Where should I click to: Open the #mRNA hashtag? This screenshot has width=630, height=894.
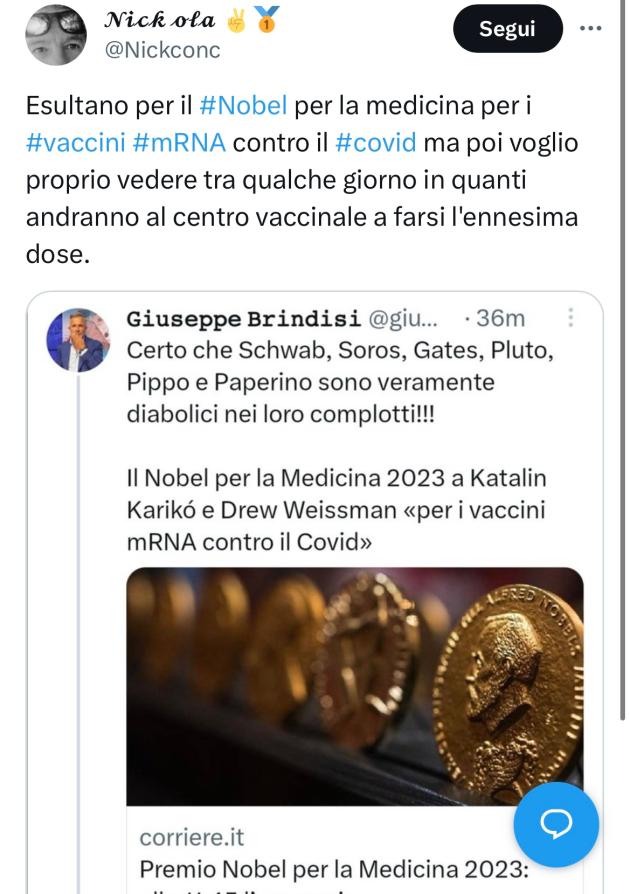click(179, 142)
